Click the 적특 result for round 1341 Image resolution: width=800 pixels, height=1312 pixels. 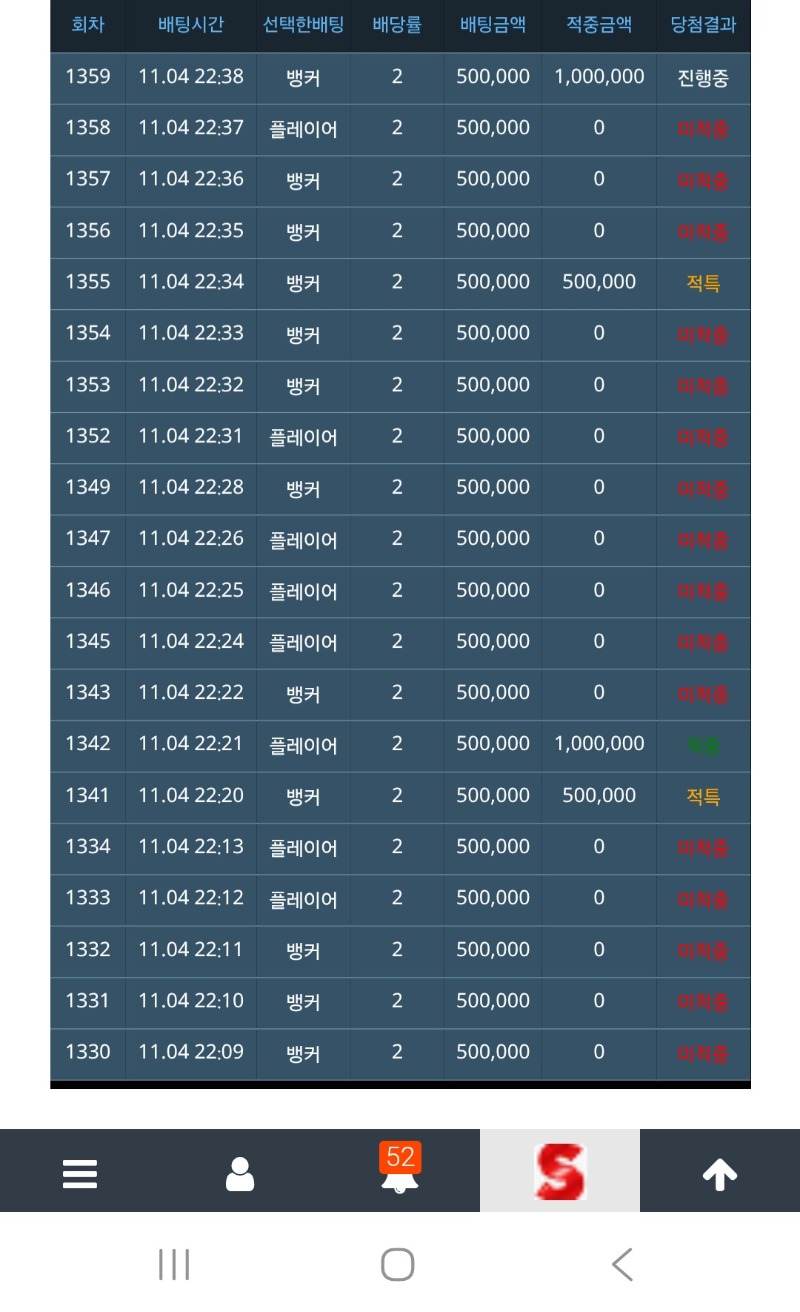pos(702,796)
